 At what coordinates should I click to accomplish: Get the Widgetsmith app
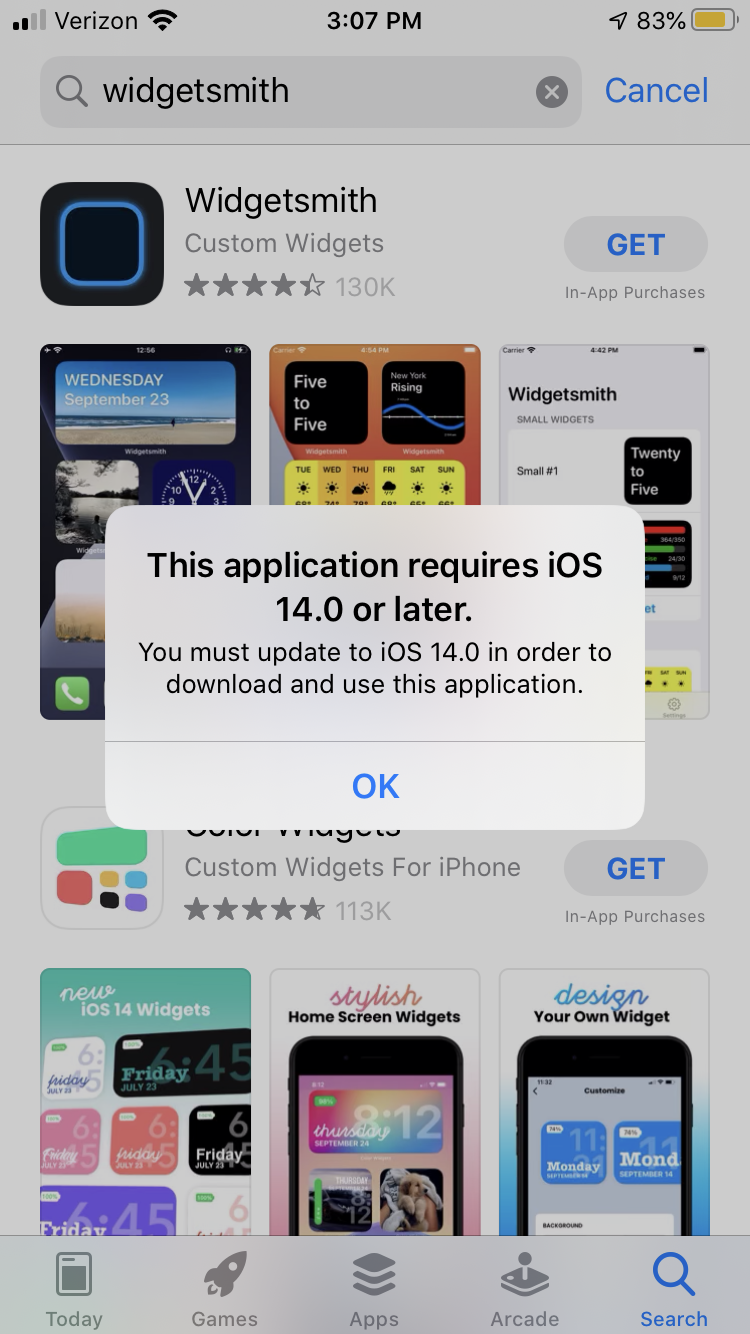click(636, 245)
